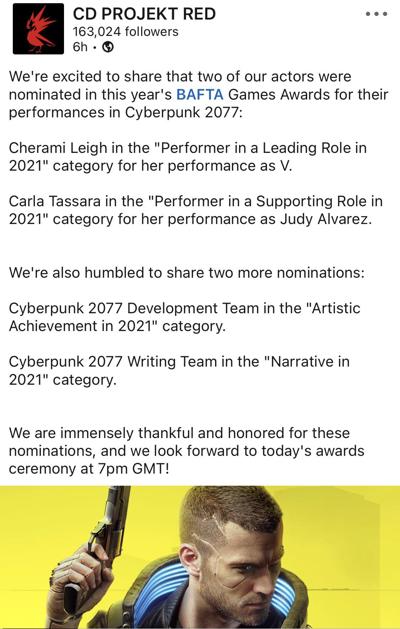Open the CD PROJEKT RED company page
Viewport: 400px width, 629px height.
tap(144, 14)
